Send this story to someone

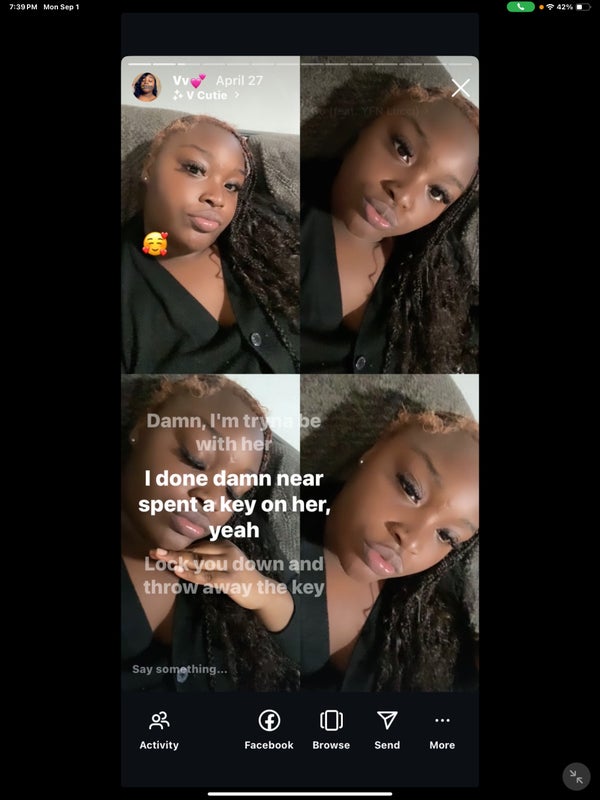[x=387, y=730]
